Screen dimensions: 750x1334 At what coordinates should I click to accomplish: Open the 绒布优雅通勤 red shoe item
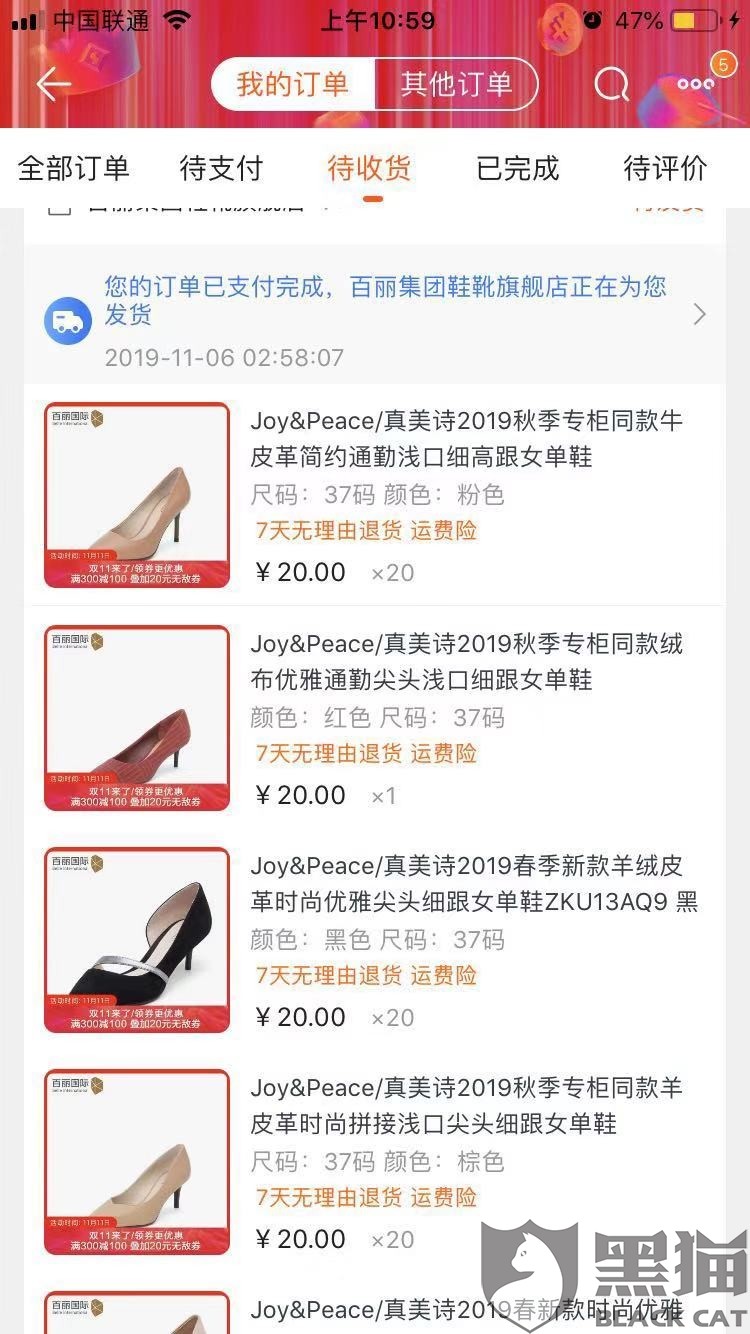coord(466,662)
